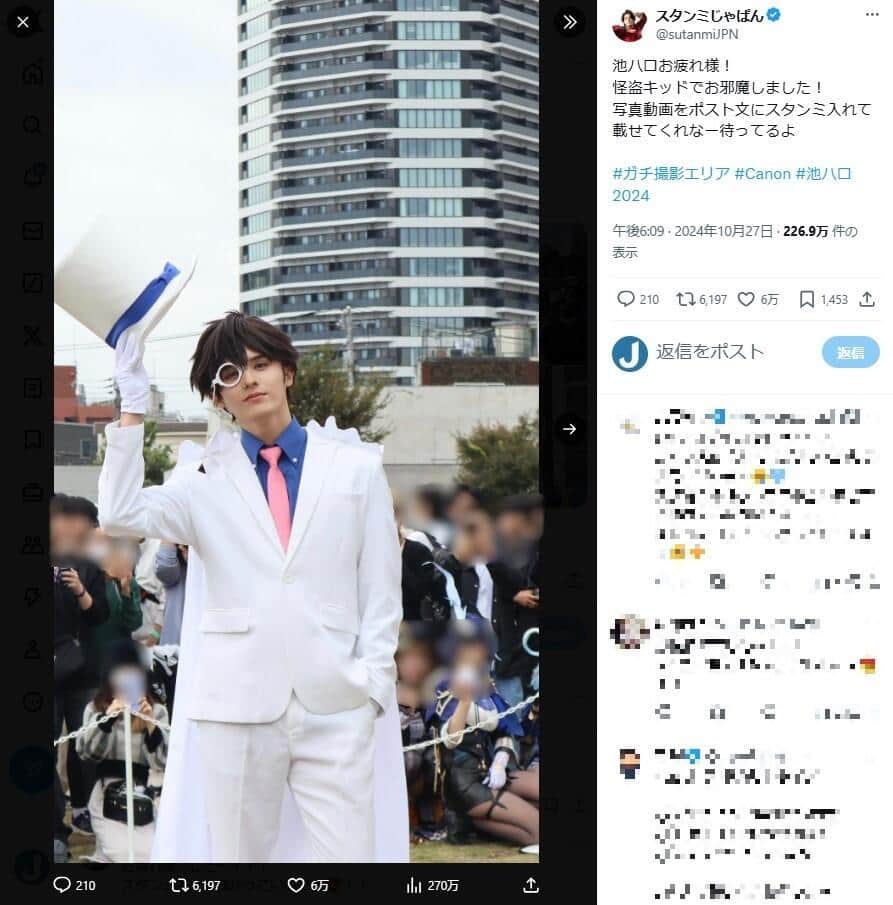This screenshot has height=905, width=893.
Task: Open スタンミじゃぱん's profile picture
Action: 629,24
